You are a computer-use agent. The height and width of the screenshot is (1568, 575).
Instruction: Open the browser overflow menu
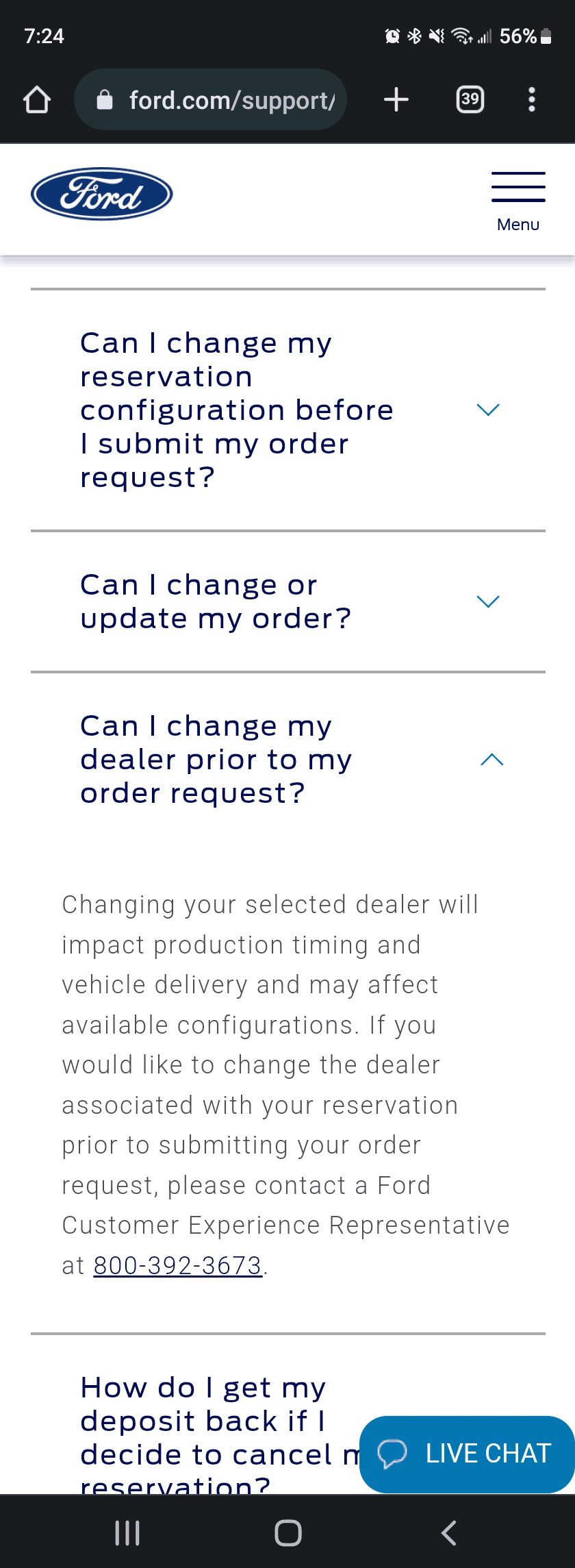(532, 100)
